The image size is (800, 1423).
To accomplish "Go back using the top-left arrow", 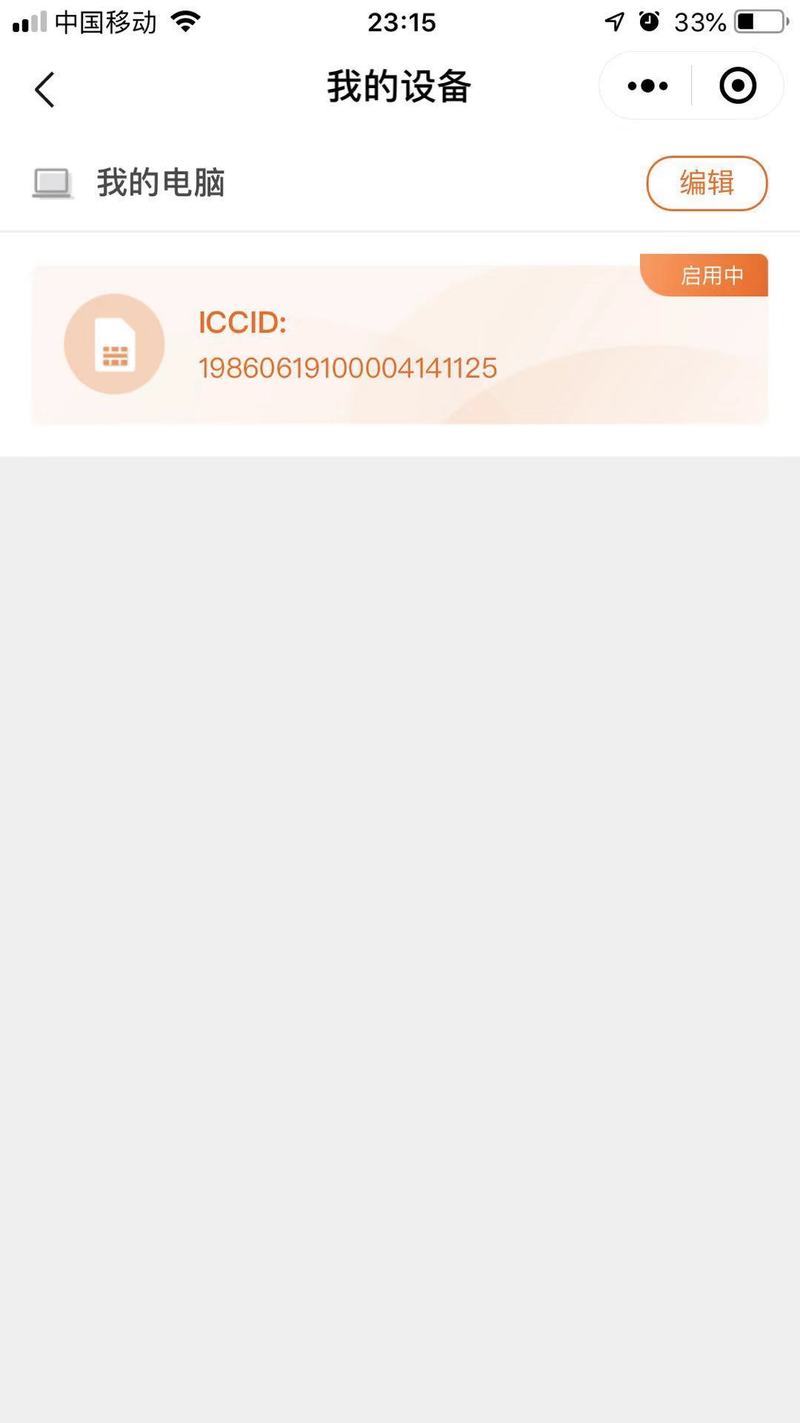I will click(x=44, y=89).
